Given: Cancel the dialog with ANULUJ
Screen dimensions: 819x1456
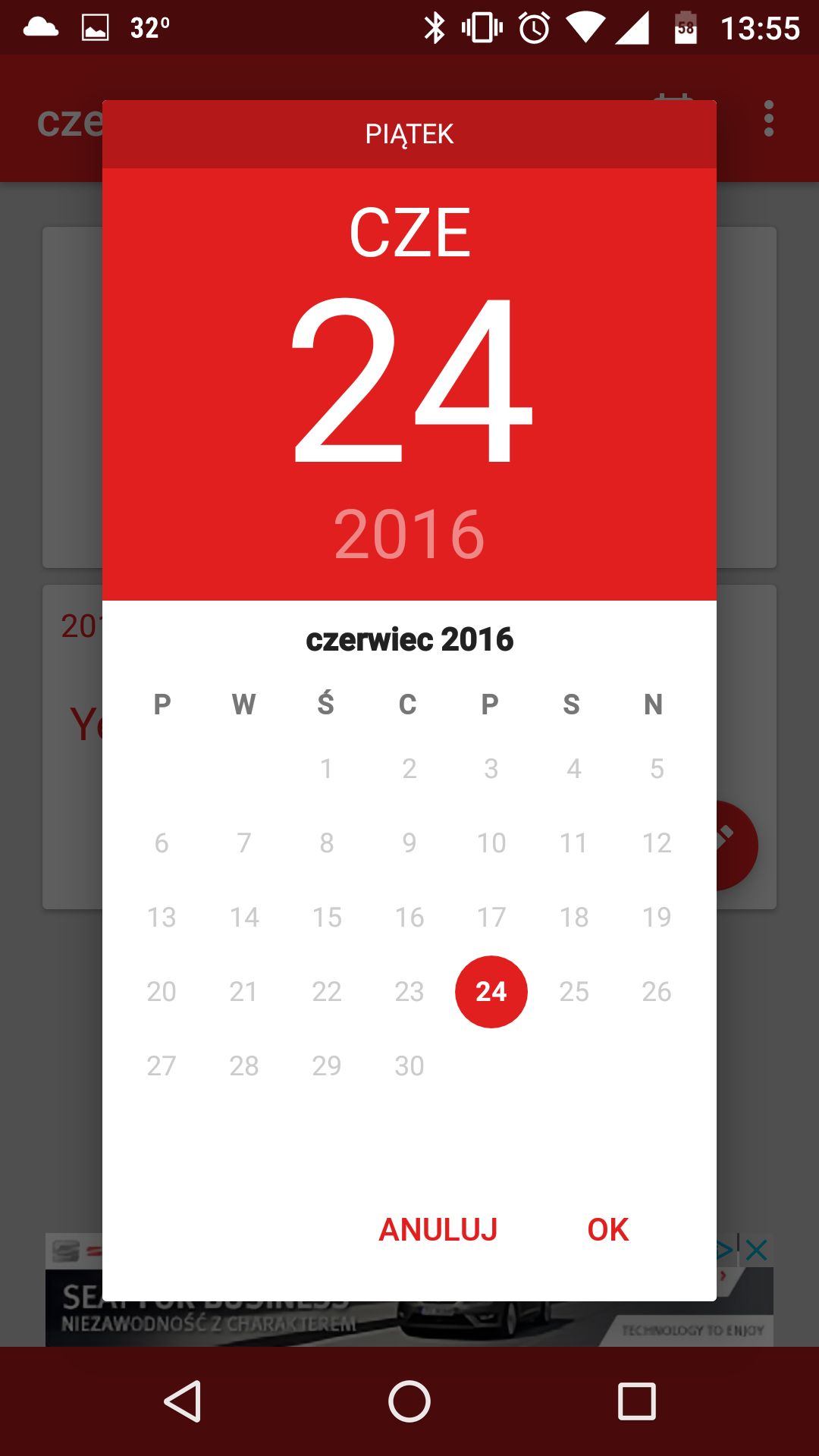Looking at the screenshot, I should point(438,1229).
